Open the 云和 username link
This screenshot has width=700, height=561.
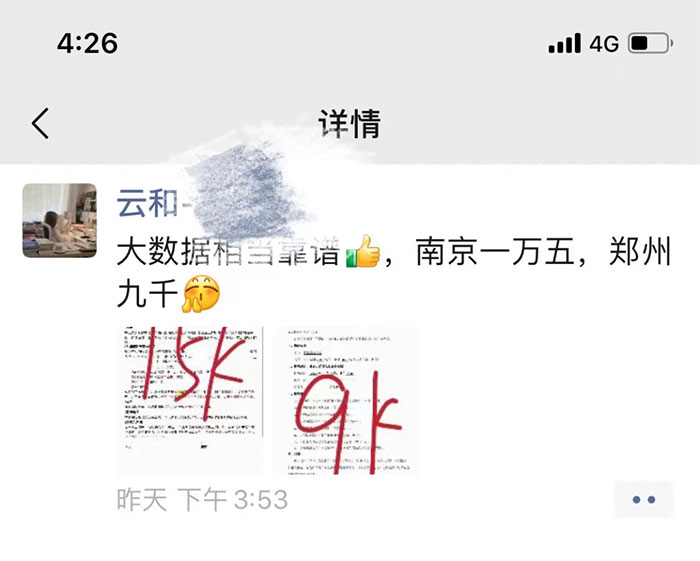tap(146, 204)
